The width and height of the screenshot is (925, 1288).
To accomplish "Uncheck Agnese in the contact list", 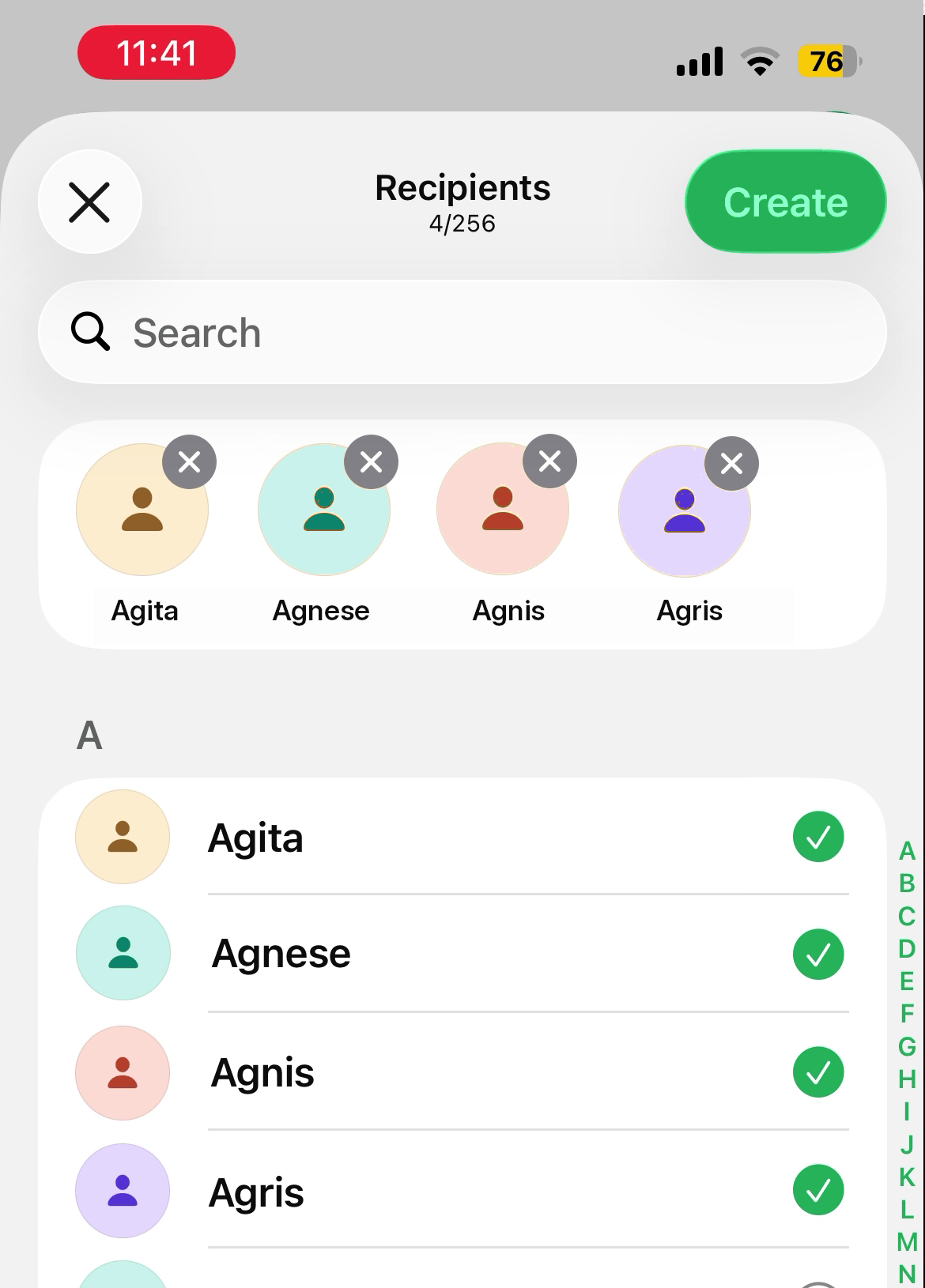I will coord(818,955).
